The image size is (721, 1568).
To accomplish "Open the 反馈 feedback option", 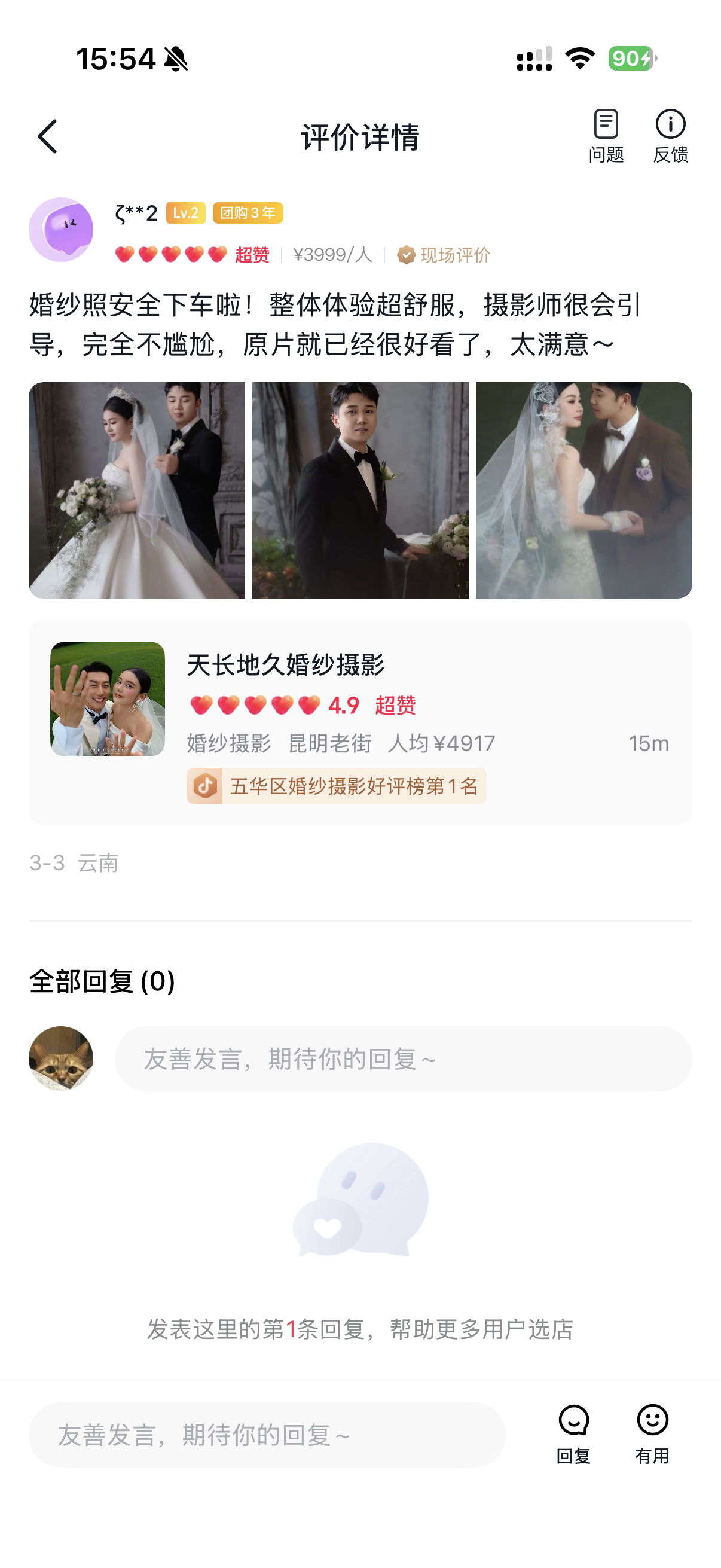I will tap(670, 136).
